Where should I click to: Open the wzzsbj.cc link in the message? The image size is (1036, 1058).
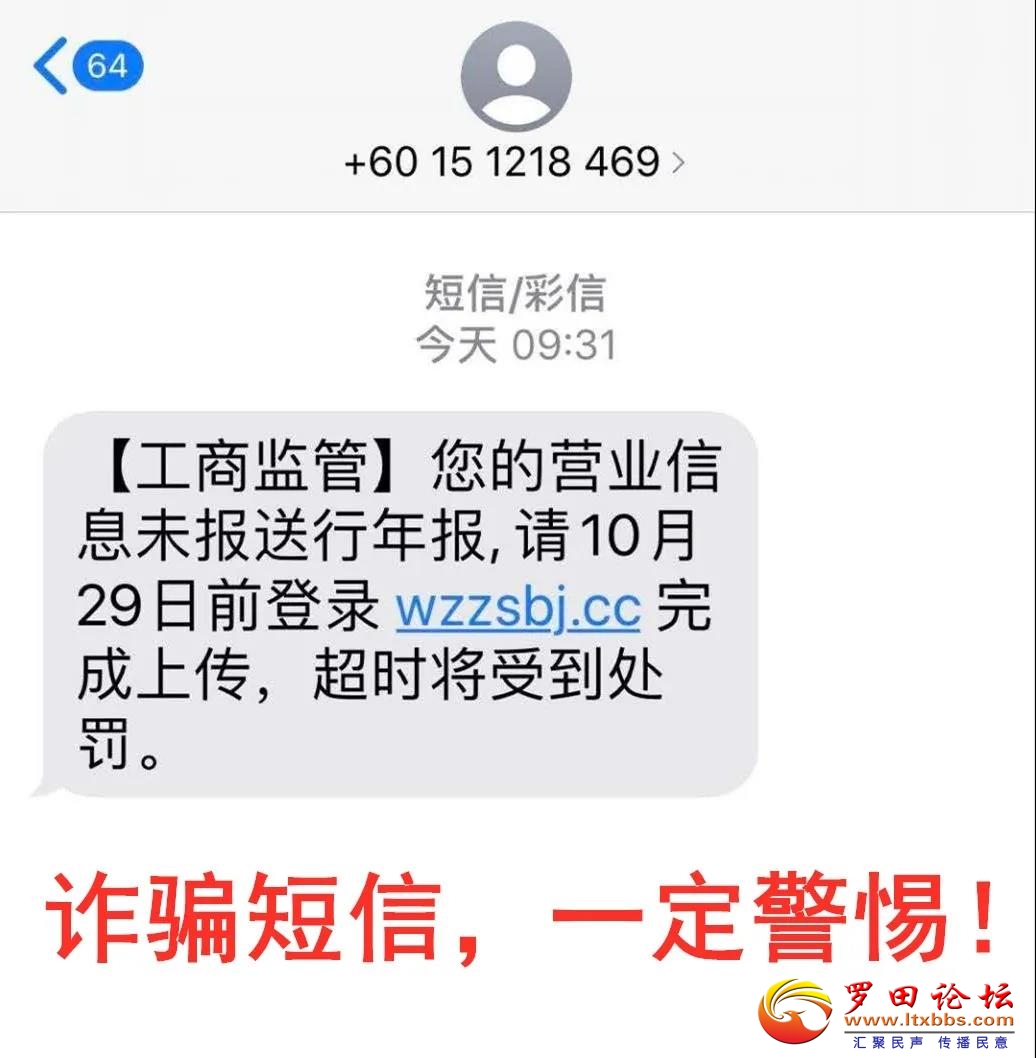[517, 610]
